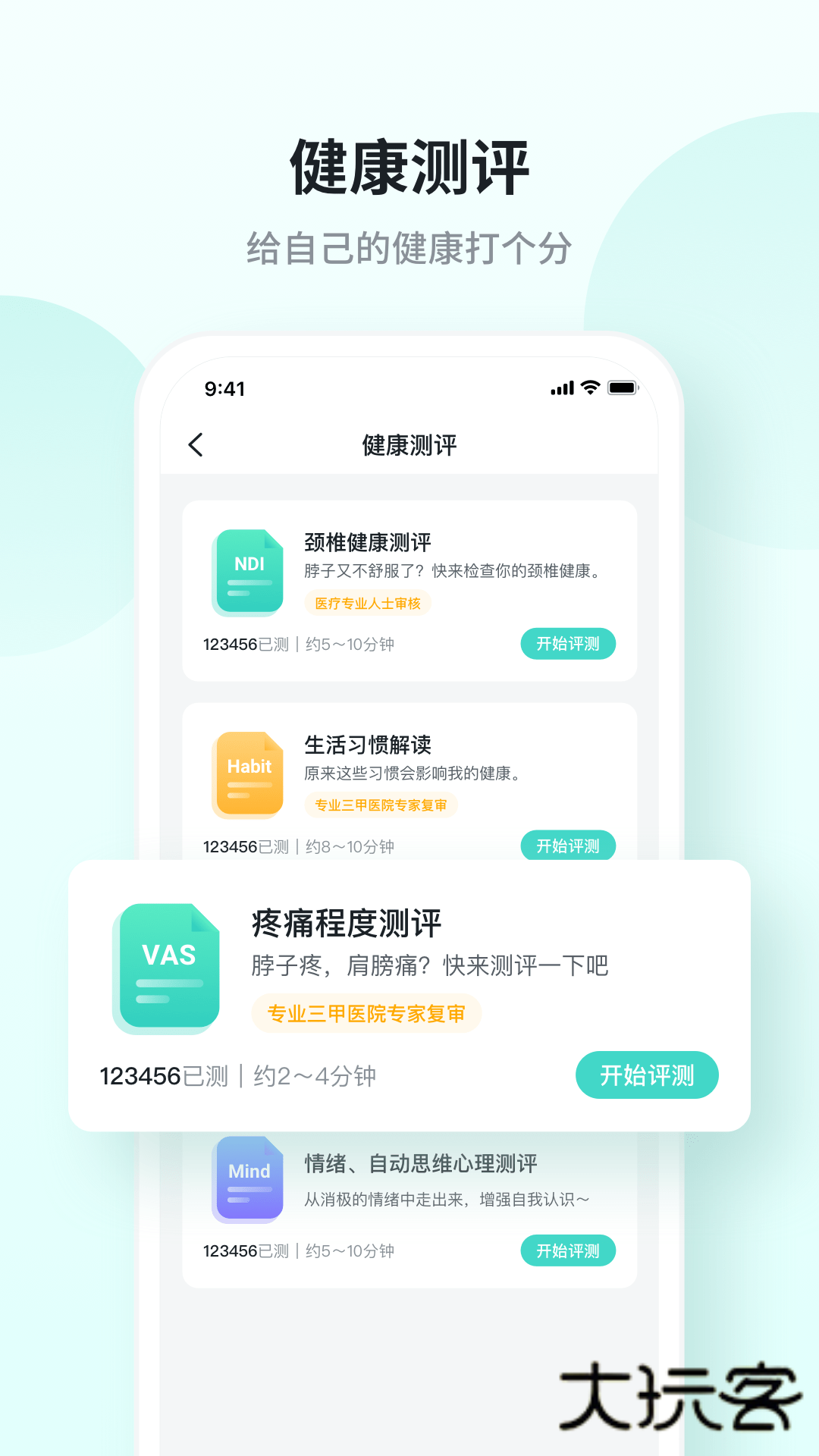Click 开始评测 on the 生活习惯解读 card

click(567, 846)
